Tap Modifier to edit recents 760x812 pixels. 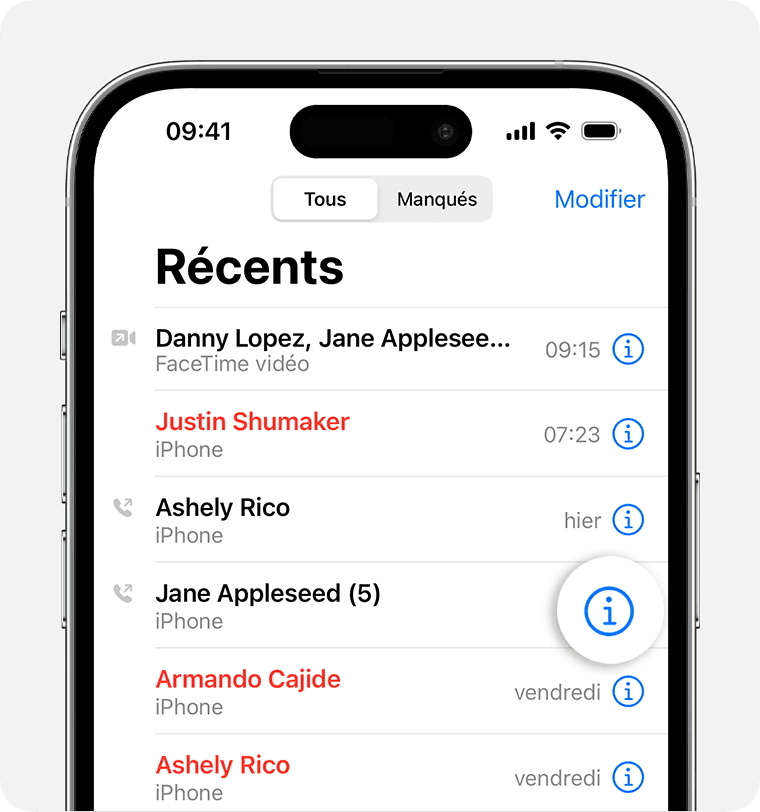[599, 199]
